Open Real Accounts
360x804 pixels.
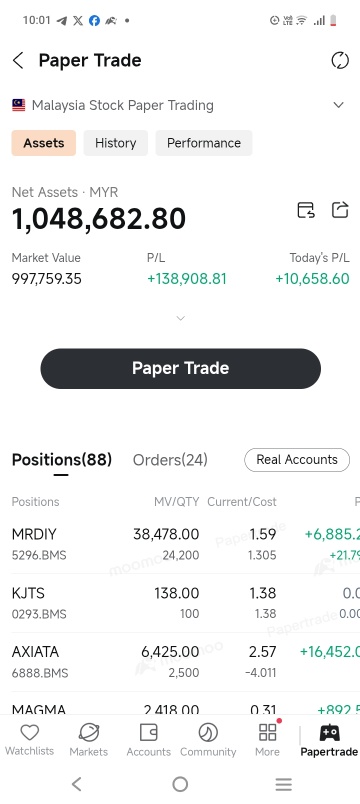pyautogui.click(x=297, y=459)
